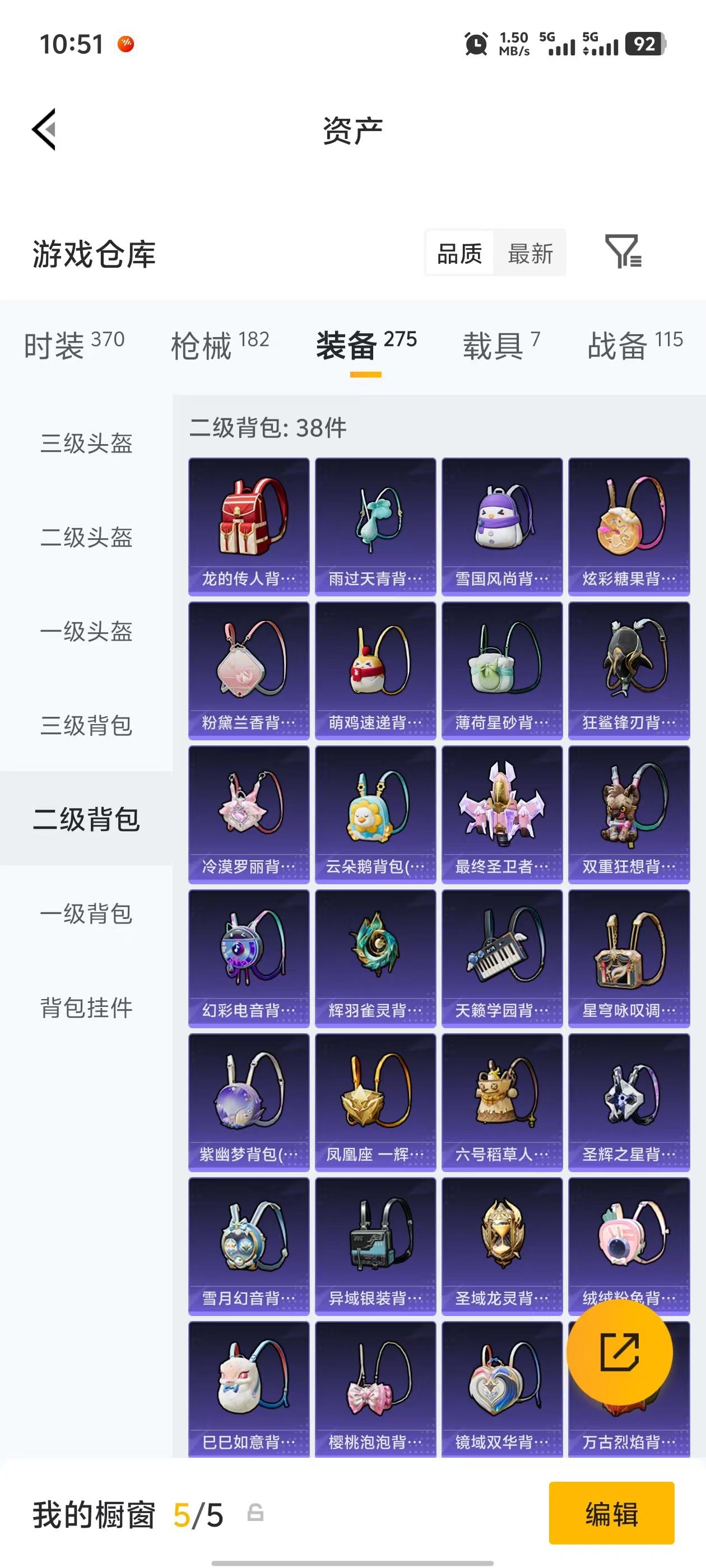Switch sorting to 最新
Image resolution: width=706 pixels, height=1568 pixels.
click(531, 253)
